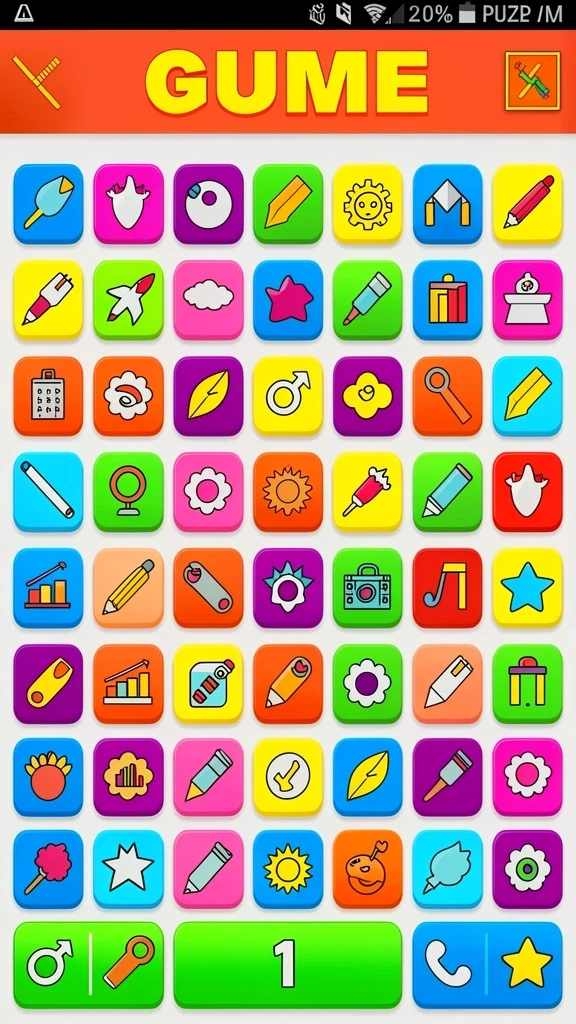This screenshot has height=1024, width=576.
Task: Tap the orange tile with magnifier key
Action: click(447, 395)
